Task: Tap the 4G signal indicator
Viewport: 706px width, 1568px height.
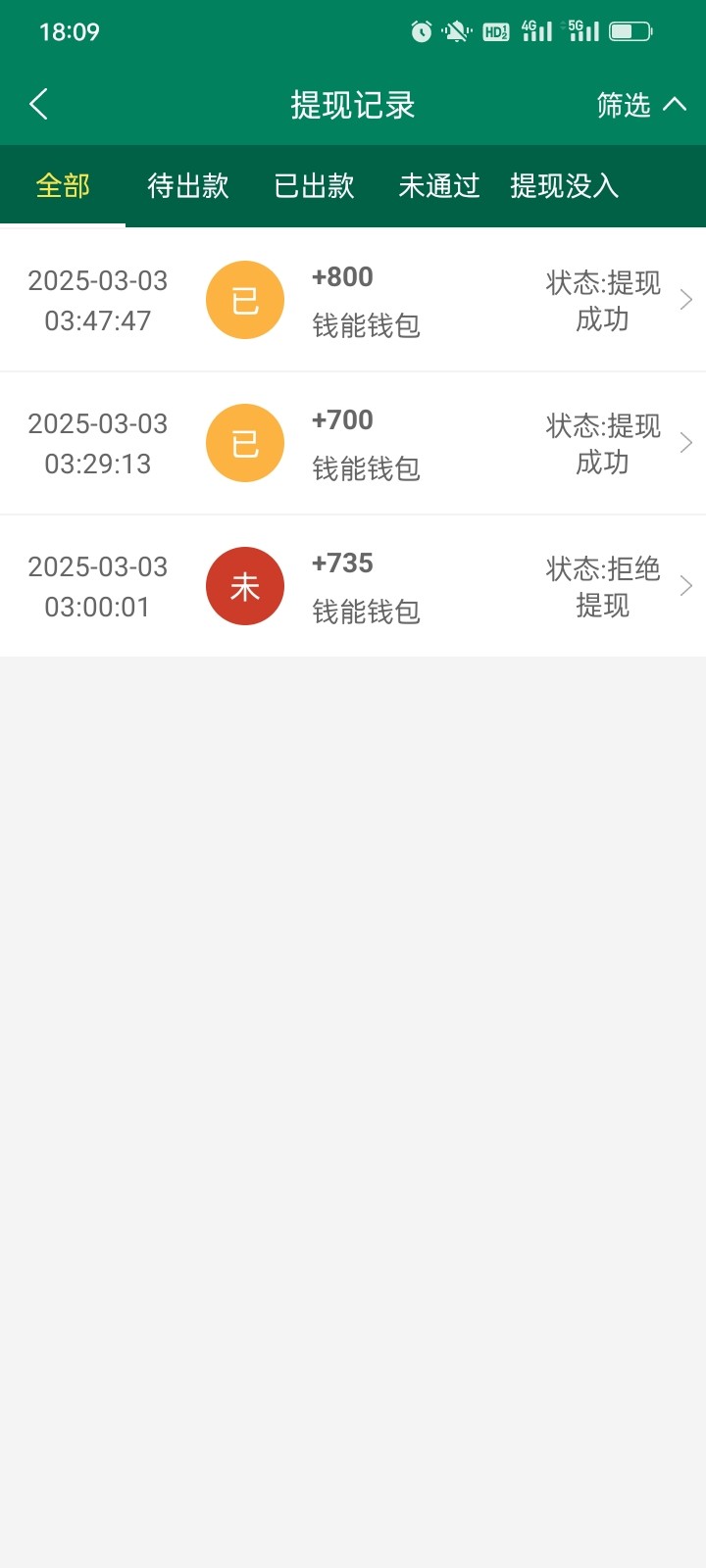Action: (535, 31)
